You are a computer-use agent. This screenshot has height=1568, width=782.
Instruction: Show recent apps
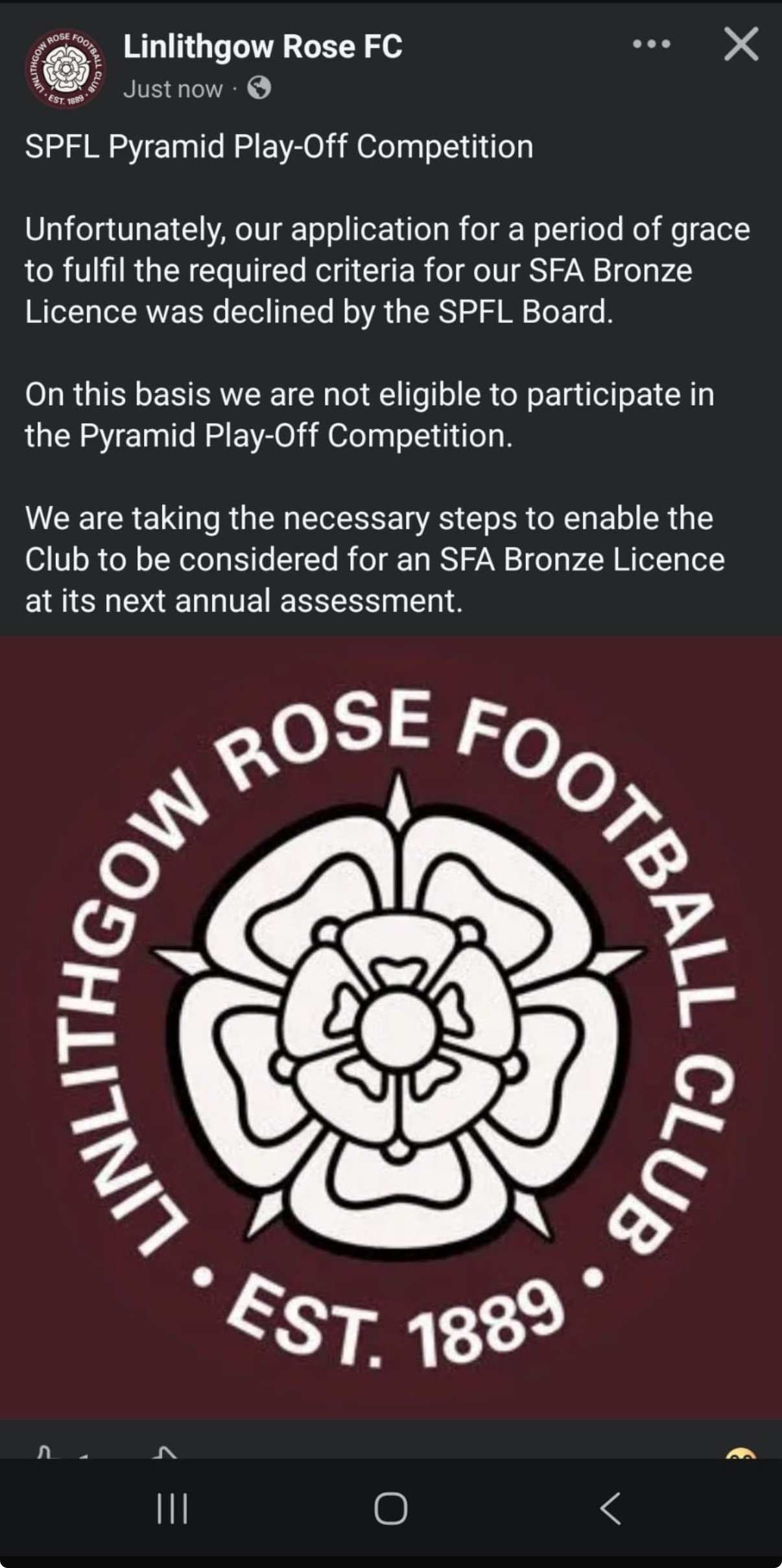[x=172, y=1508]
